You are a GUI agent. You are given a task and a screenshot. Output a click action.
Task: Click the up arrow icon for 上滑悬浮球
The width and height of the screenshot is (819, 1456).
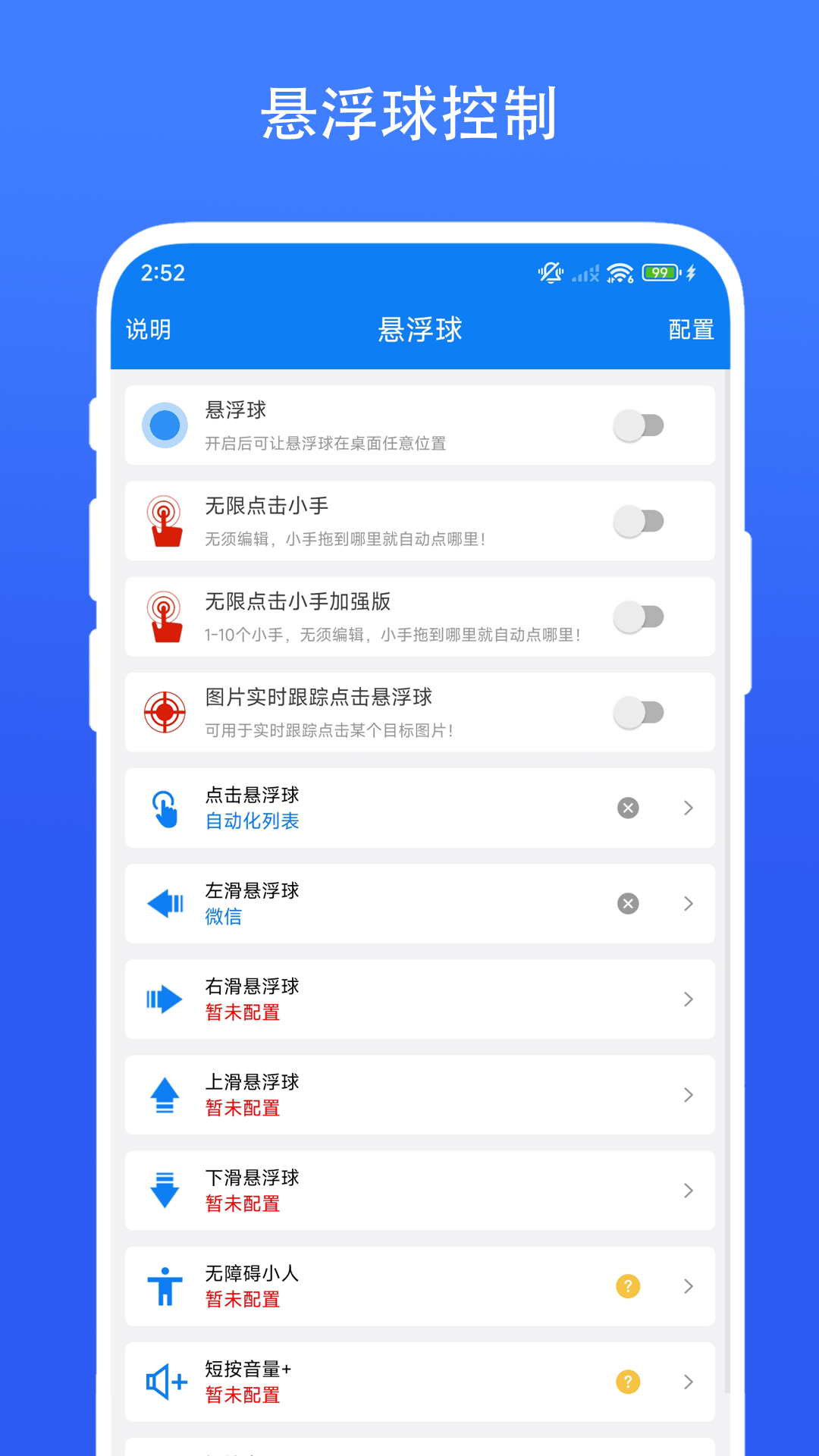[x=164, y=1094]
